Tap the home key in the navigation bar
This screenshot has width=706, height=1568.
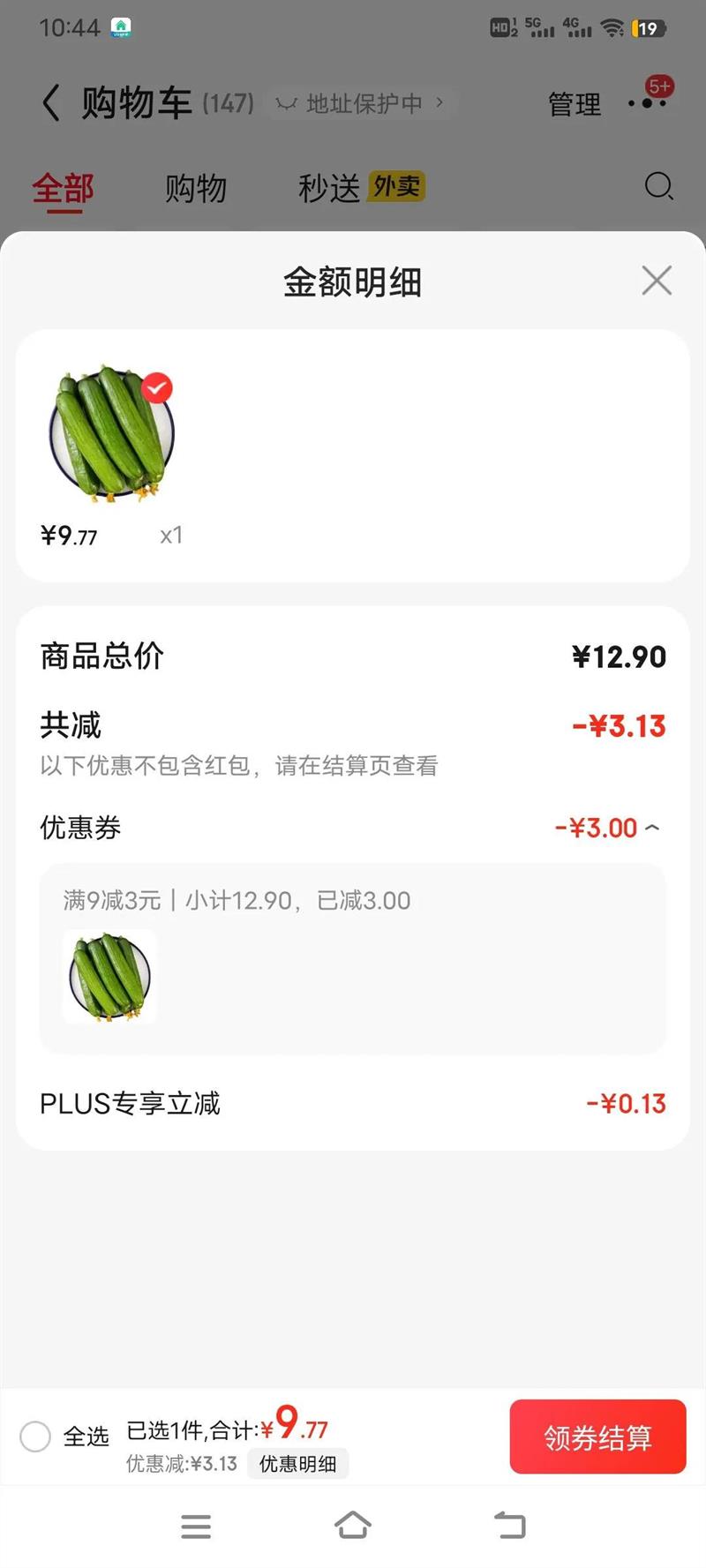click(x=353, y=1527)
